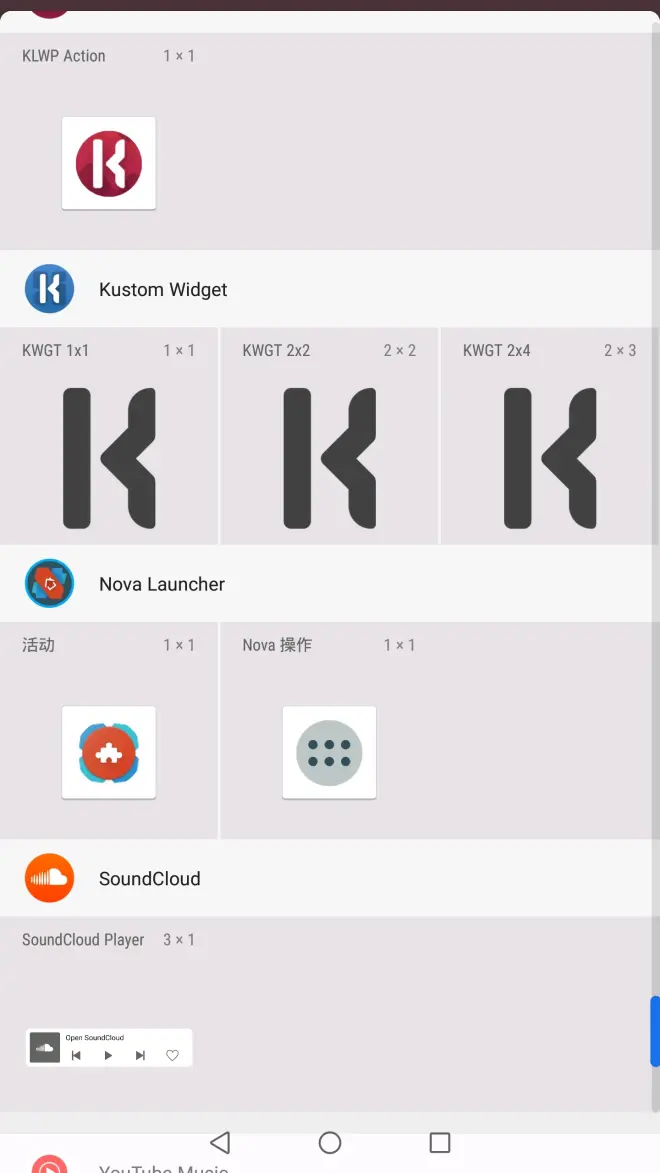This screenshot has height=1173, width=660.
Task: Select the KLWP Action widget
Action: pyautogui.click(x=109, y=163)
